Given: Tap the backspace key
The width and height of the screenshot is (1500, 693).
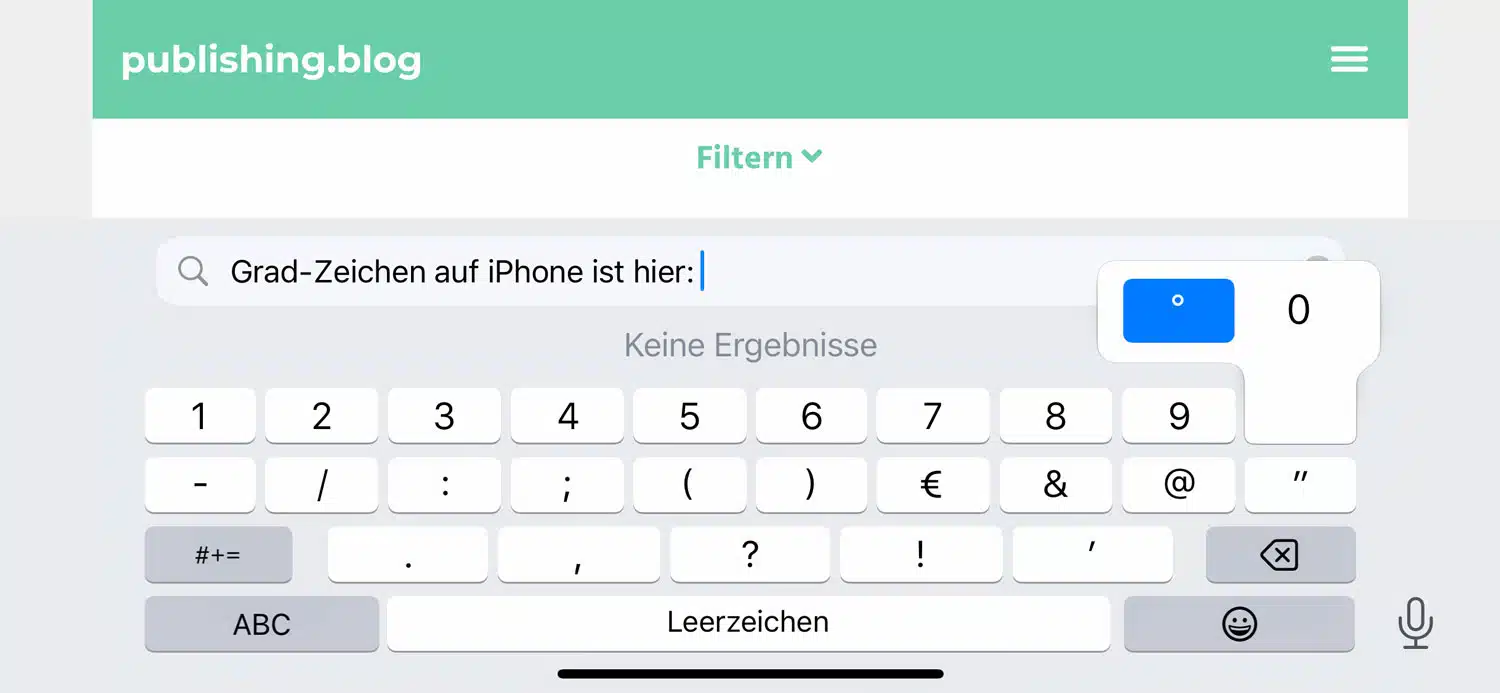Looking at the screenshot, I should [1280, 555].
